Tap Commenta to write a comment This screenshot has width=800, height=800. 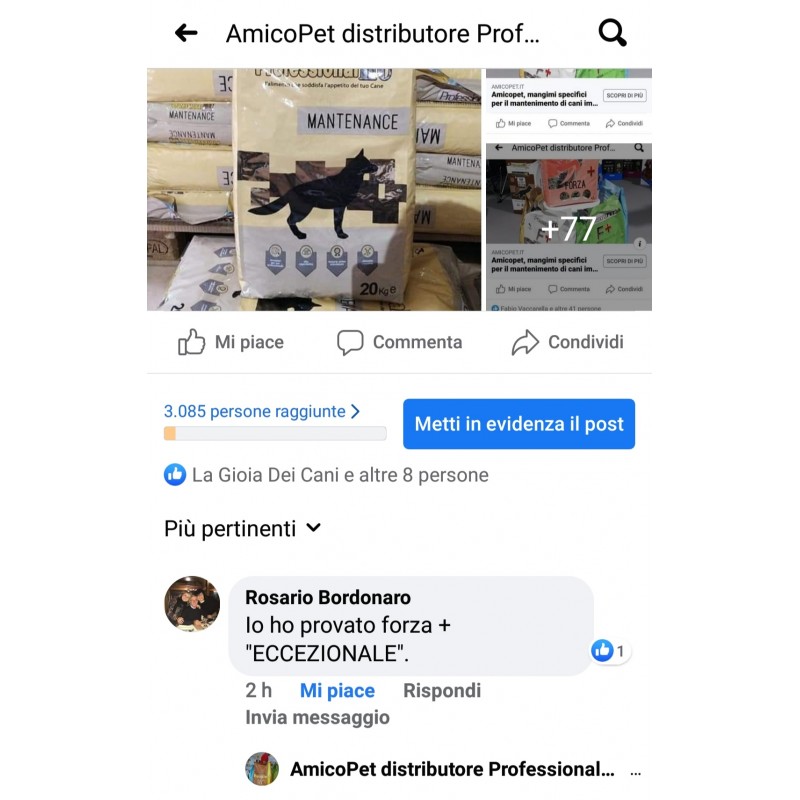tap(399, 342)
